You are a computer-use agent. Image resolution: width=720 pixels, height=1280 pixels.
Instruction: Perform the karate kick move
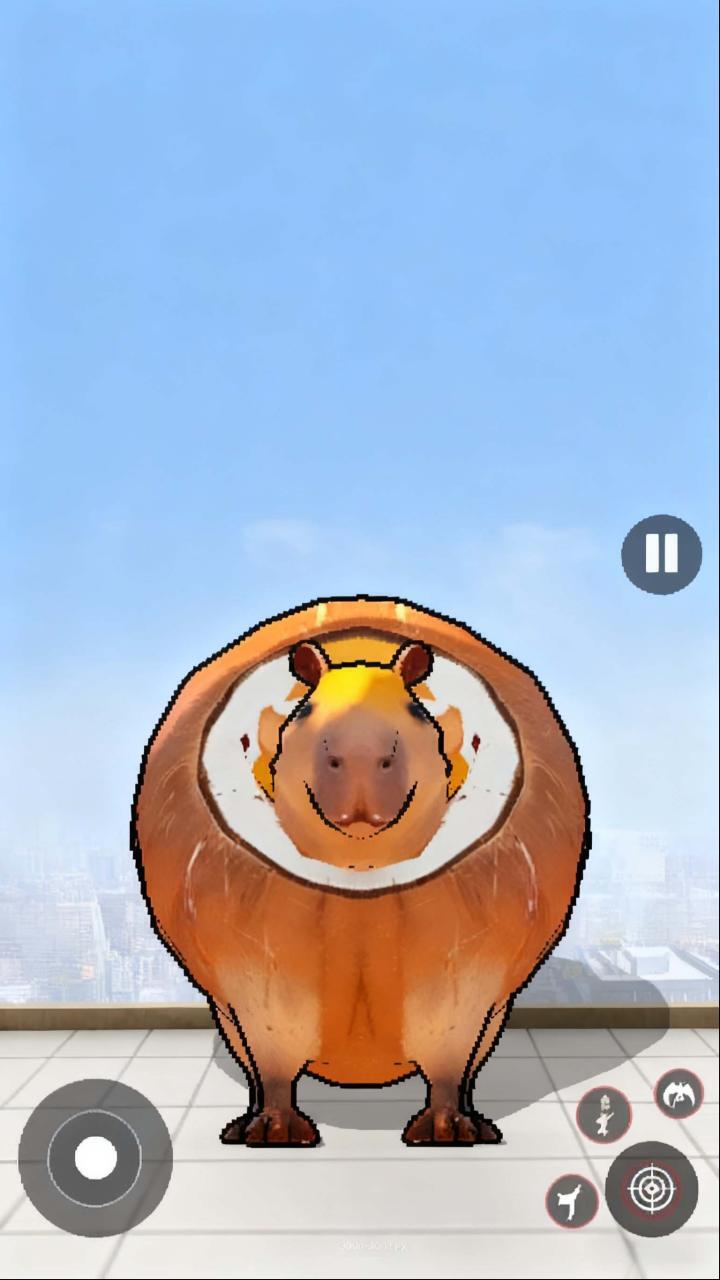coord(571,1201)
